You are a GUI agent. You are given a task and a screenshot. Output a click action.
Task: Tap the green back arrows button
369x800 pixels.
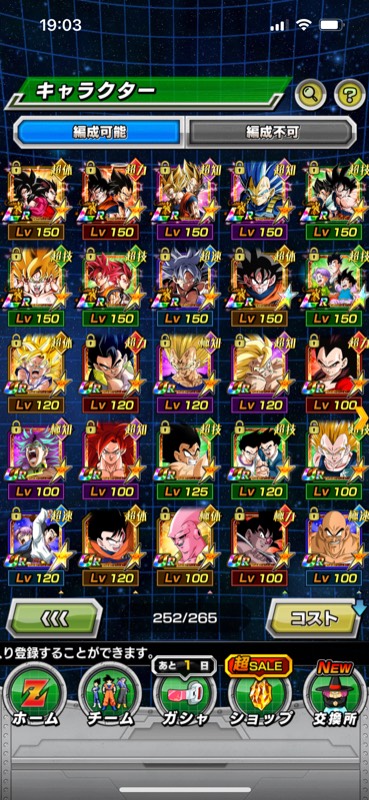click(x=54, y=617)
